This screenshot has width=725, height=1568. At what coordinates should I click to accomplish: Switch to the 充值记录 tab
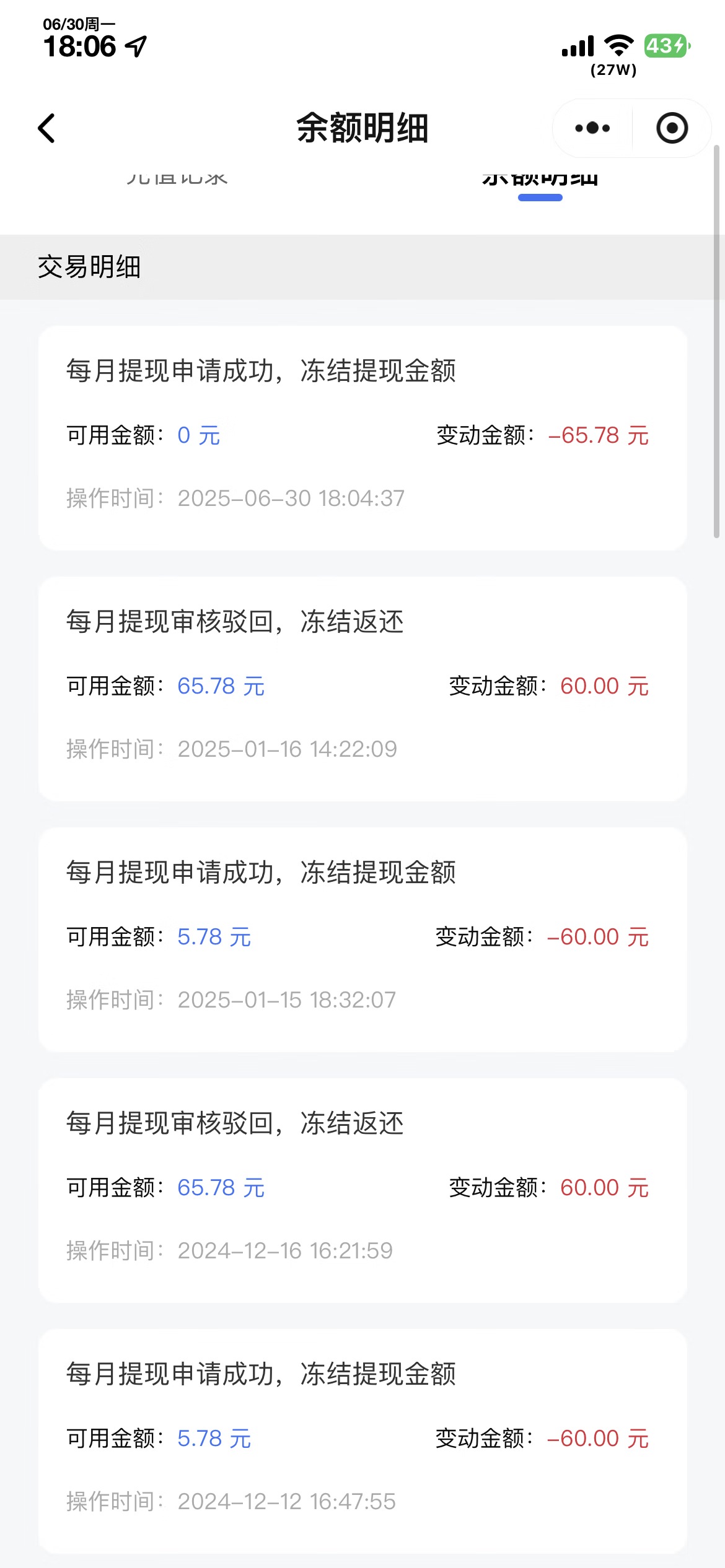click(177, 178)
